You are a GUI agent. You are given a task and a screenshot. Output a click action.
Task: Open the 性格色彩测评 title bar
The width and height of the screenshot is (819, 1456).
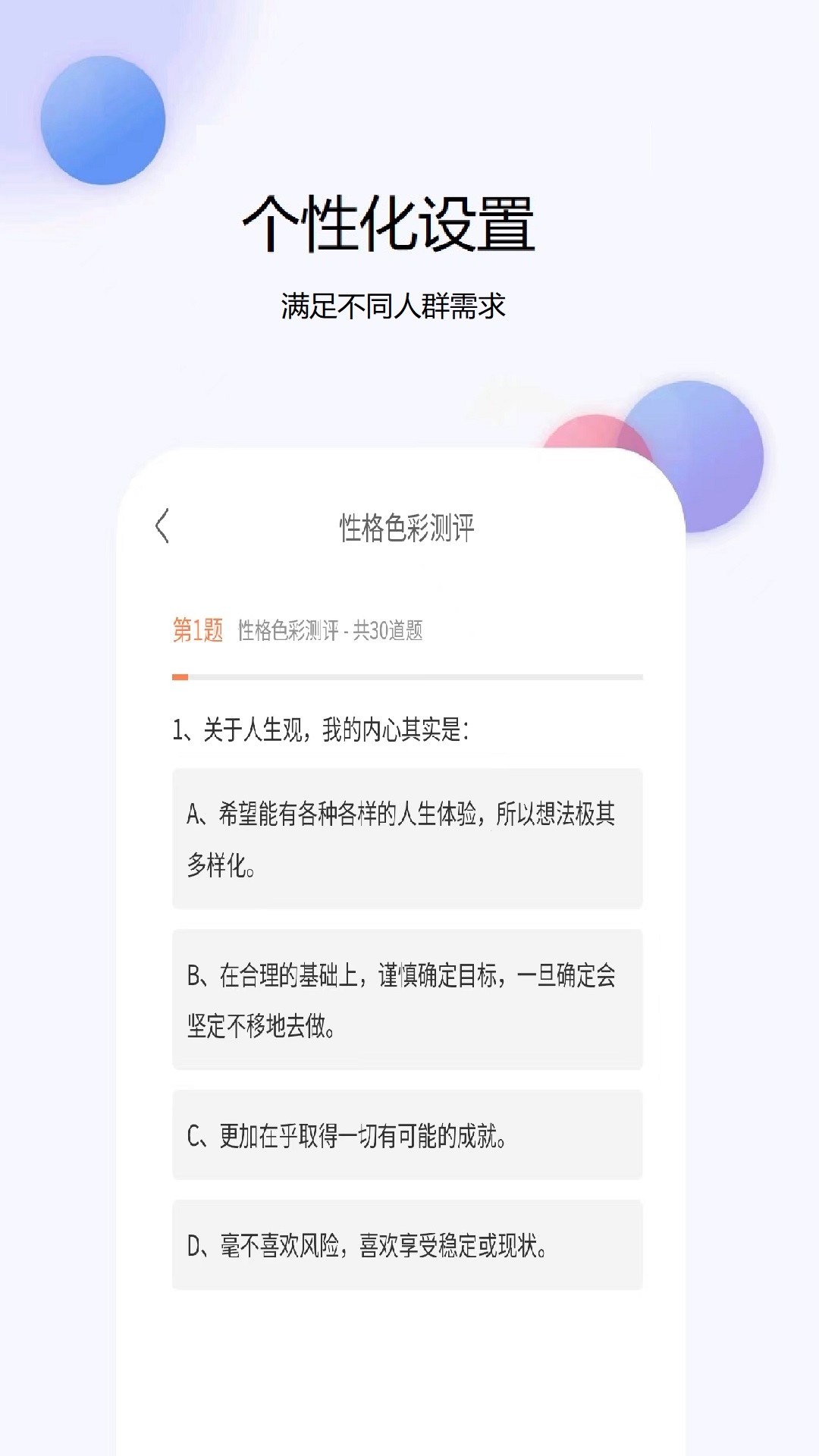409,525
